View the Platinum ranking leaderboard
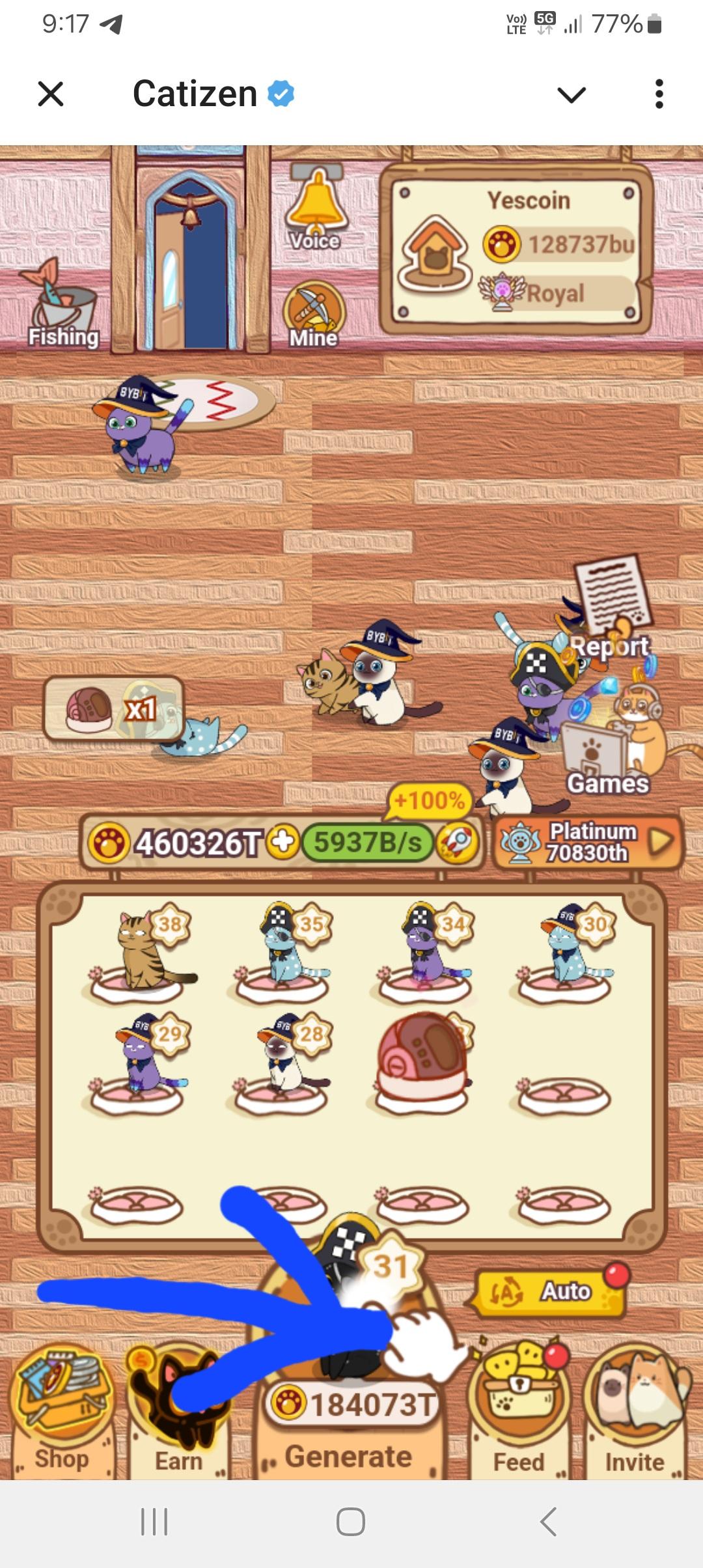 589,842
